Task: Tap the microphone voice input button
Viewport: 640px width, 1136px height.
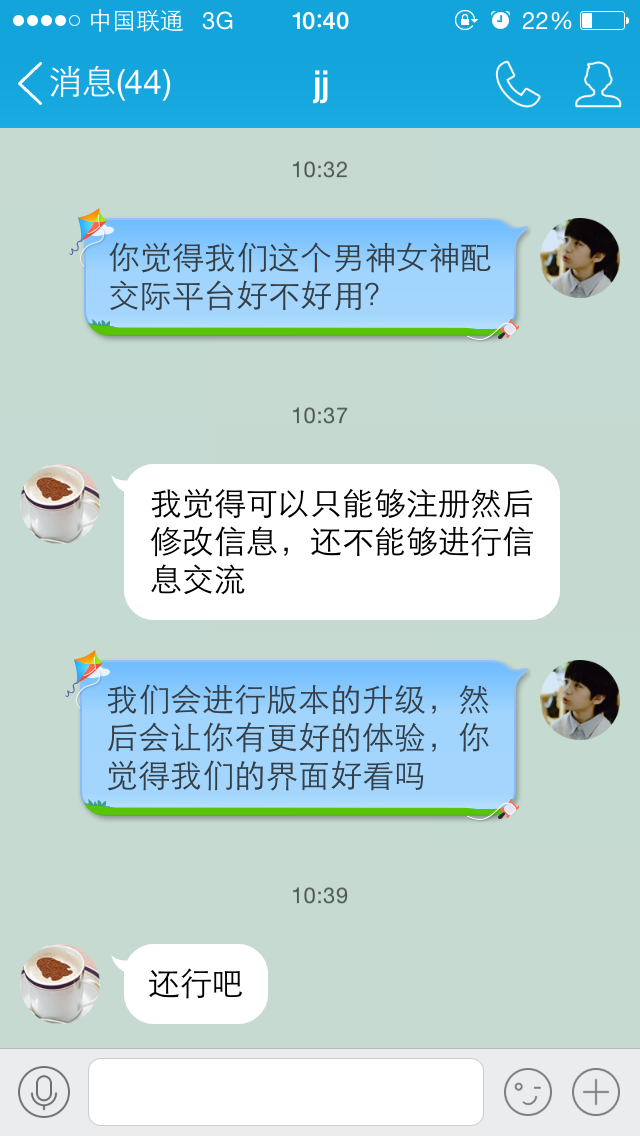Action: 44,1092
